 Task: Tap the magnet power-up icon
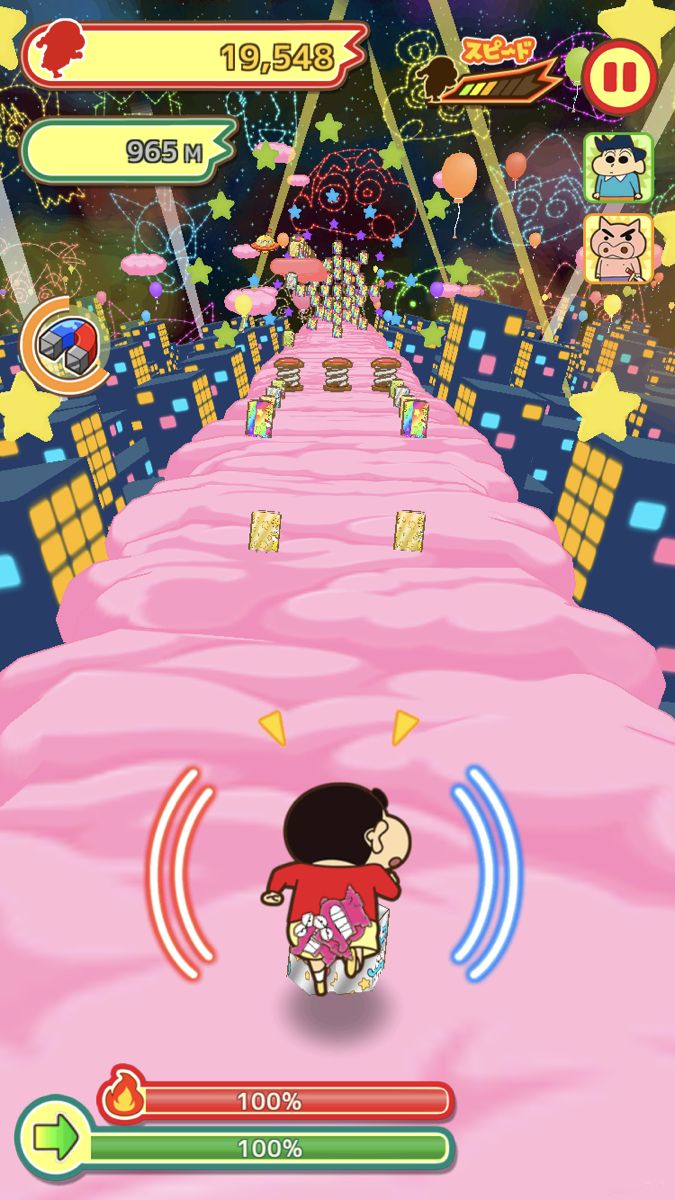tap(64, 346)
